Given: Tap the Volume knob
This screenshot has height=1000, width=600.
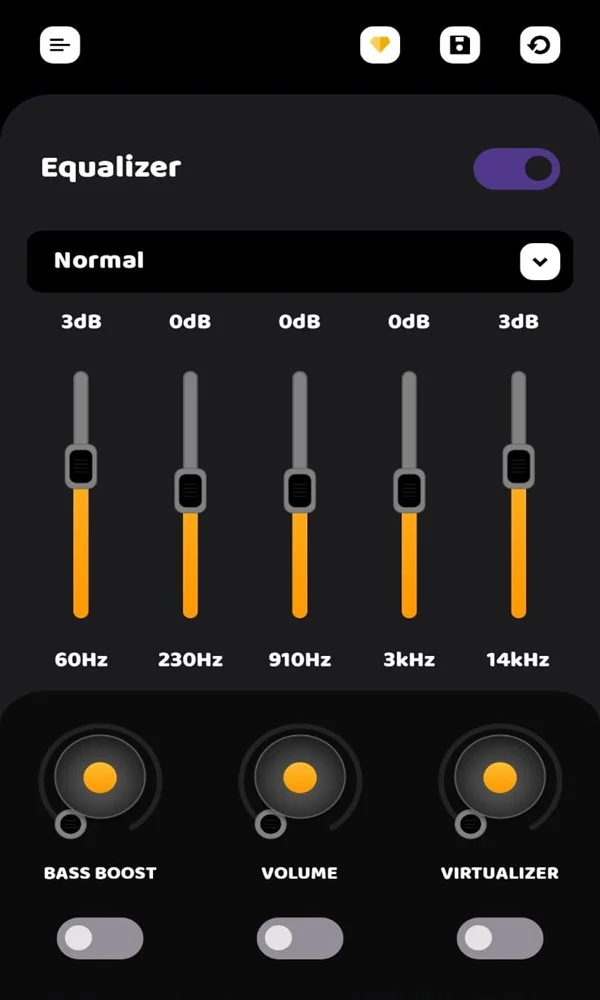Looking at the screenshot, I should (300, 777).
